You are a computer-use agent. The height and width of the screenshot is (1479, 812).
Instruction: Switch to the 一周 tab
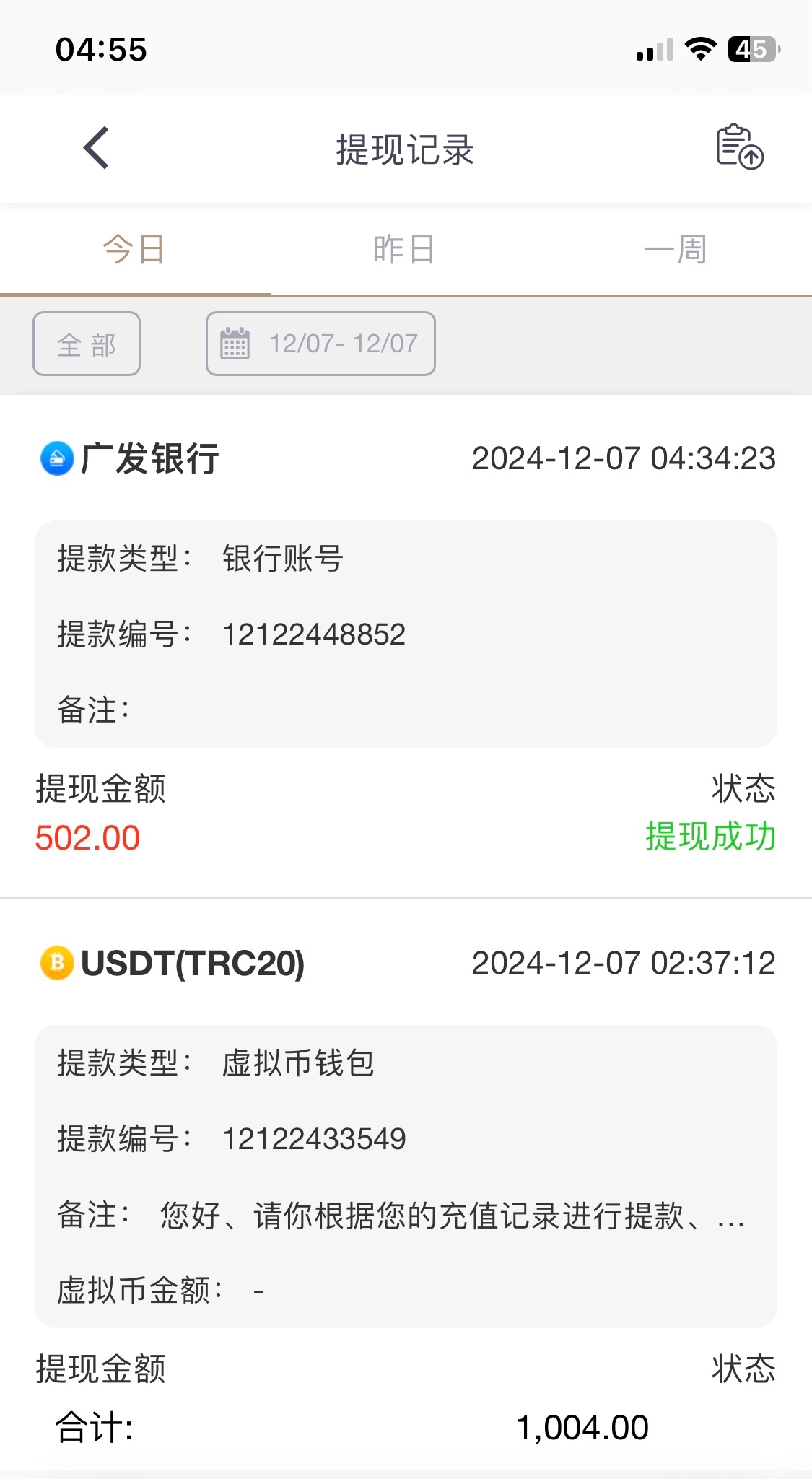tap(676, 250)
